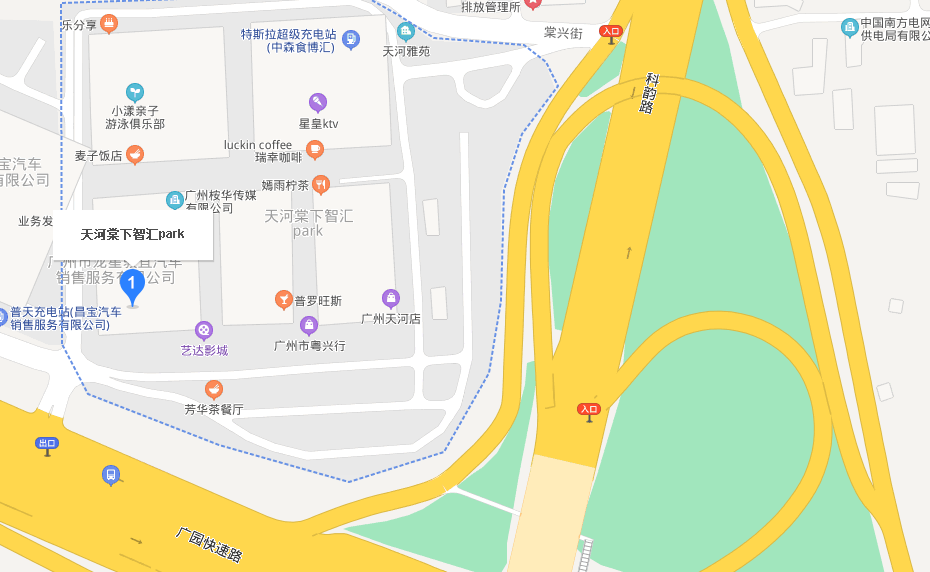This screenshot has width=930, height=572.
Task: Select the 特斯拉超级充电站 charging station marker
Action: pyautogui.click(x=351, y=39)
